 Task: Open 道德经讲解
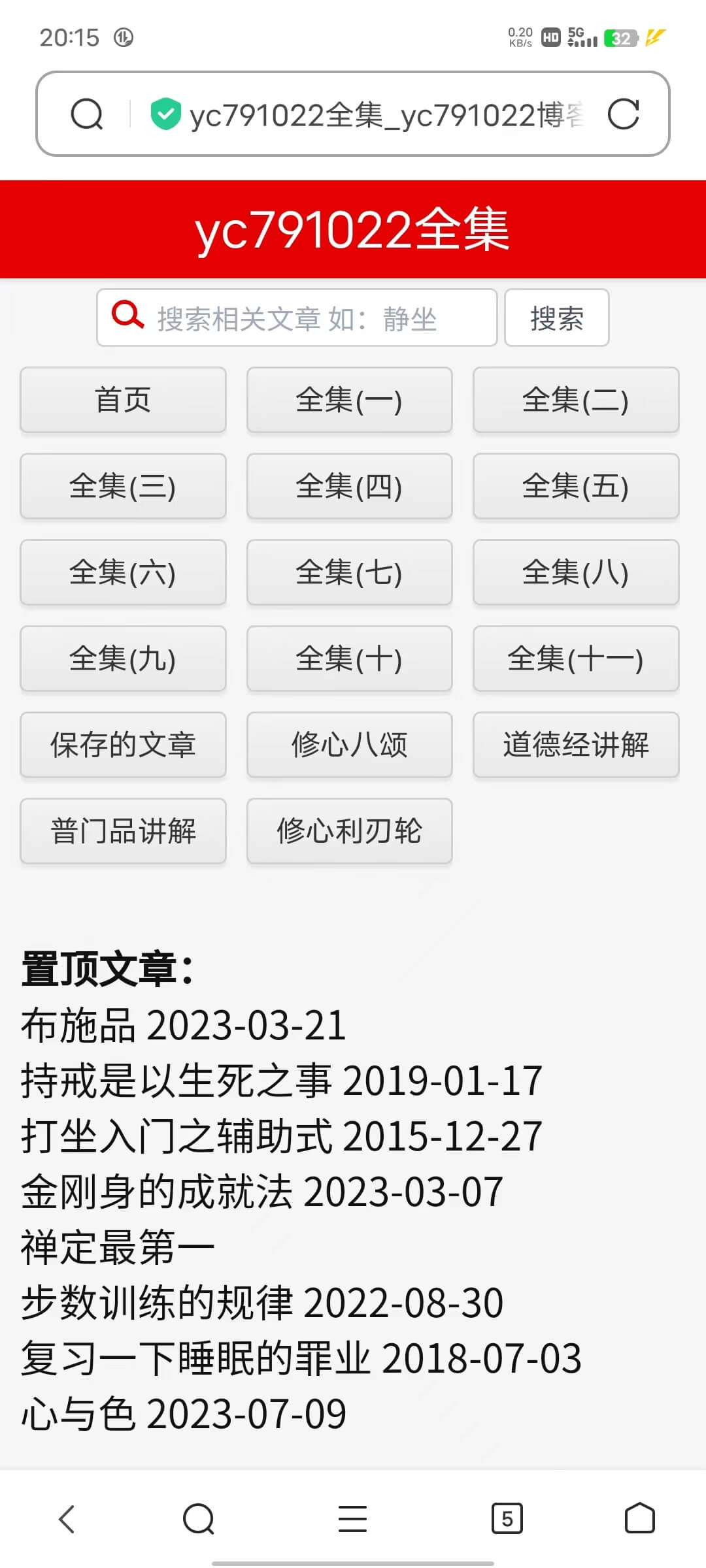(x=576, y=745)
